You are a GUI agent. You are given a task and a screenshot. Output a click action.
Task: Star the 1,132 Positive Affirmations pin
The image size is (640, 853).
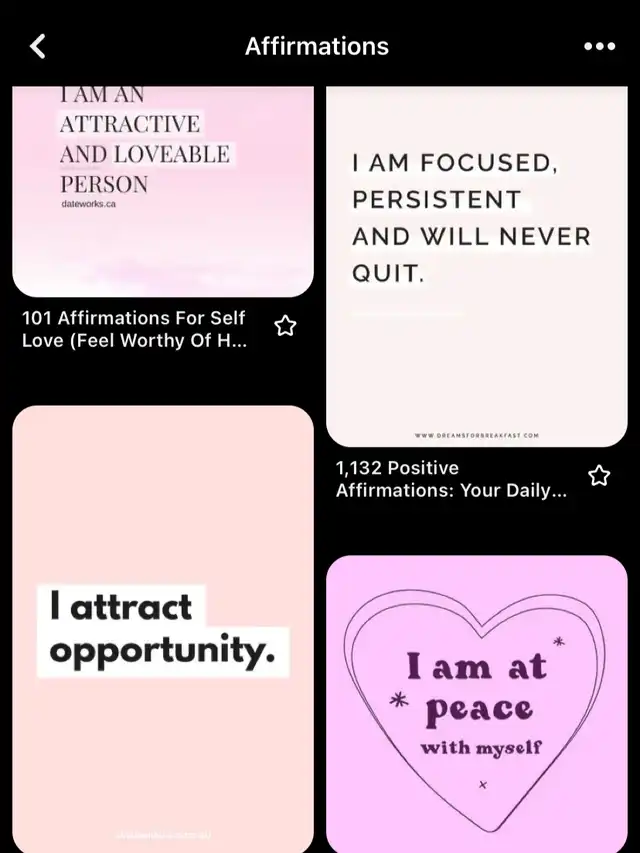click(599, 475)
